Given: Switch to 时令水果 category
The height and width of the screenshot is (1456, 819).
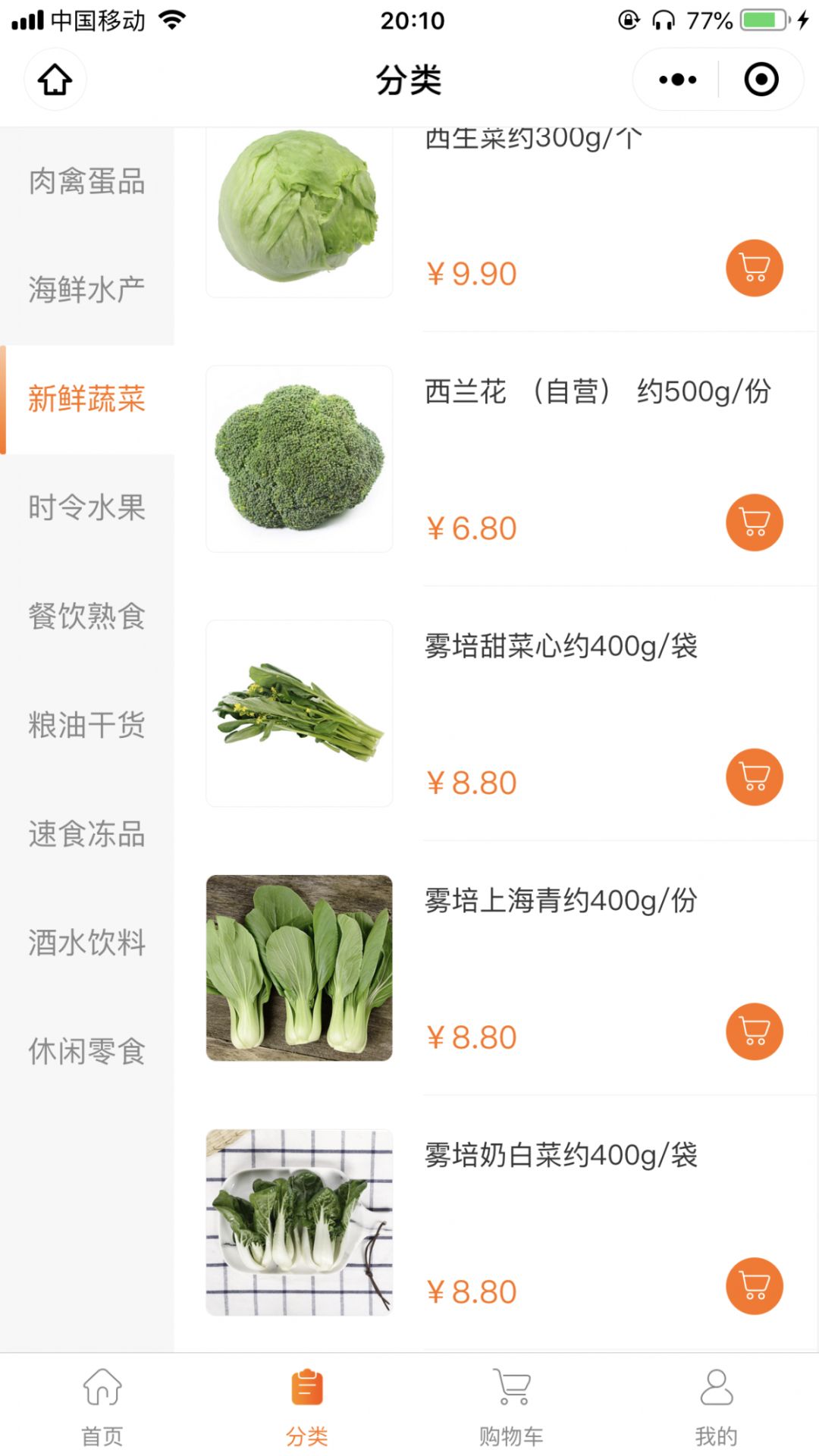Looking at the screenshot, I should (87, 508).
